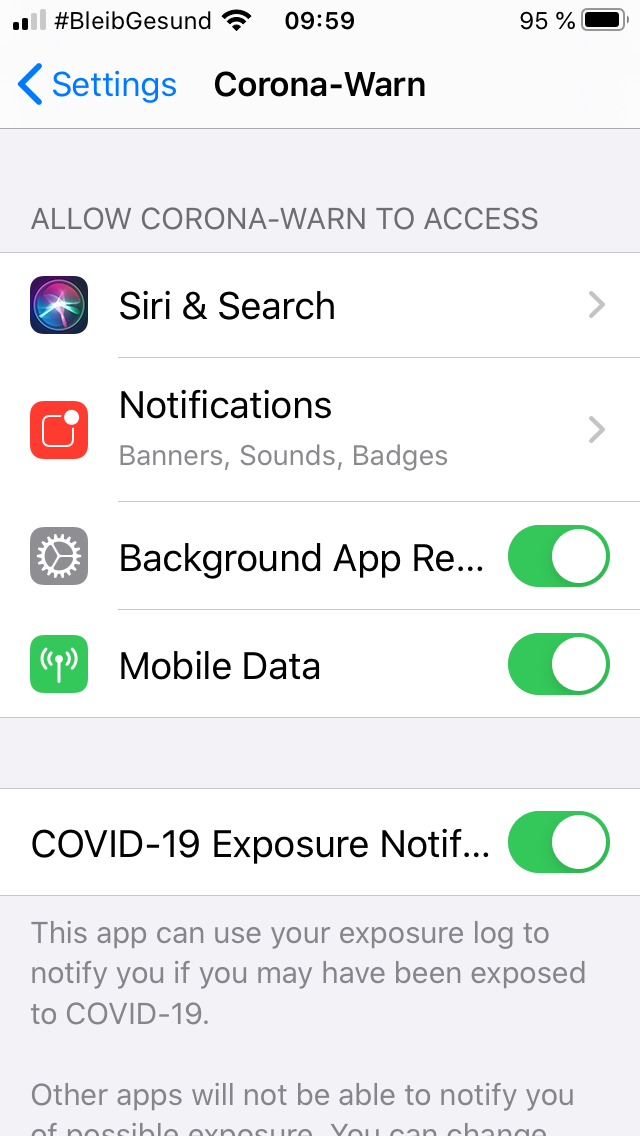Open Notifications settings for Corona-Warn
640x1136 pixels.
[330, 430]
